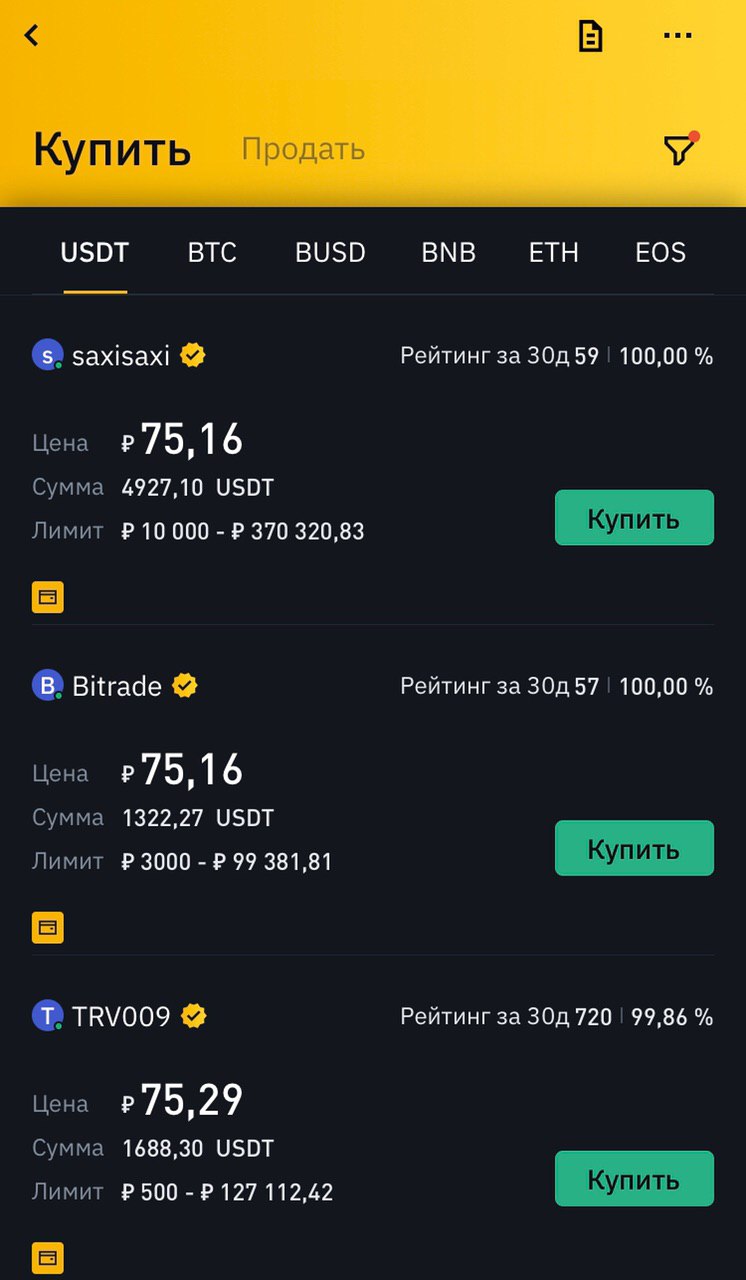The width and height of the screenshot is (746, 1280).
Task: Select the USDT currency tab
Action: 95,253
